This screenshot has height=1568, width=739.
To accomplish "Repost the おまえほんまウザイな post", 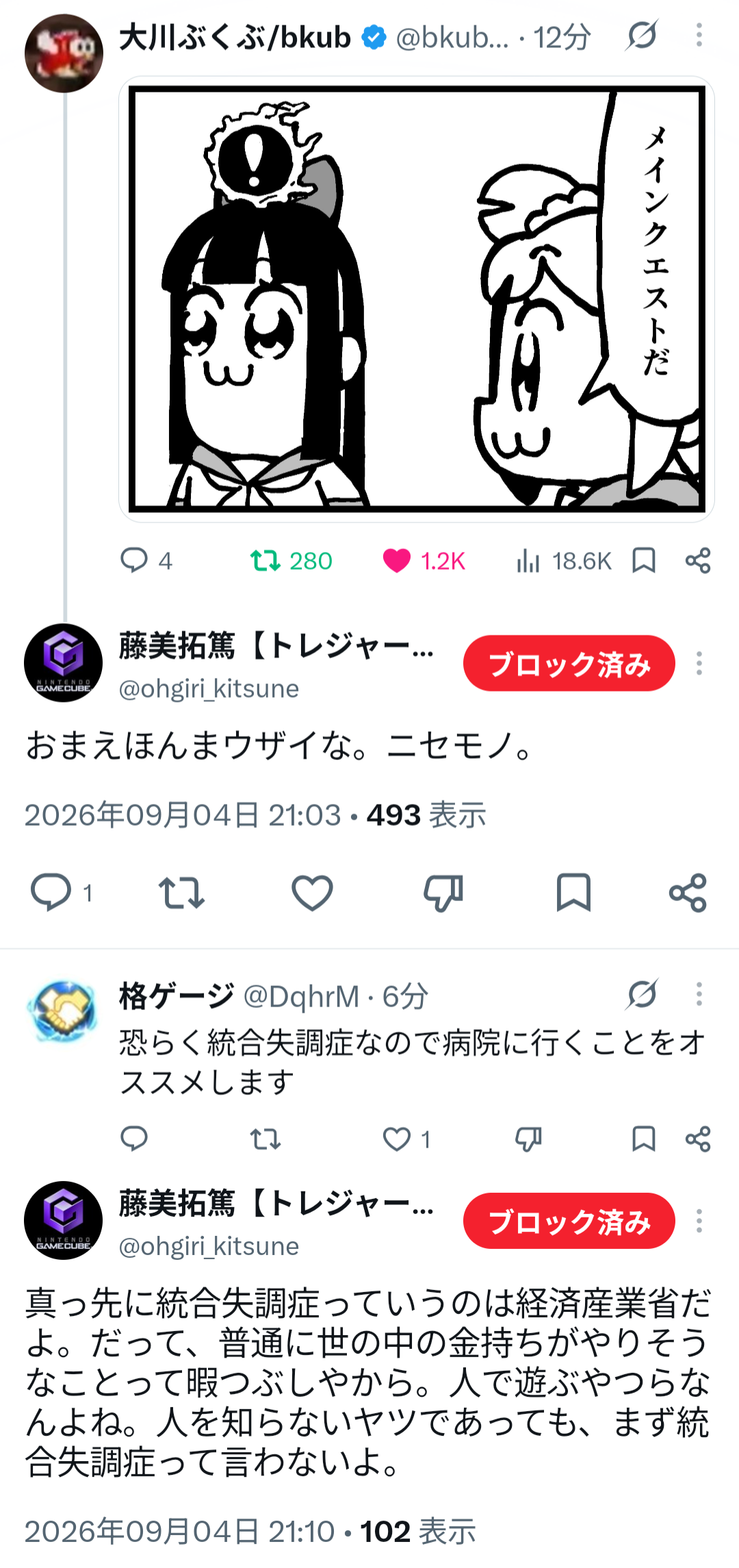I will click(x=181, y=893).
